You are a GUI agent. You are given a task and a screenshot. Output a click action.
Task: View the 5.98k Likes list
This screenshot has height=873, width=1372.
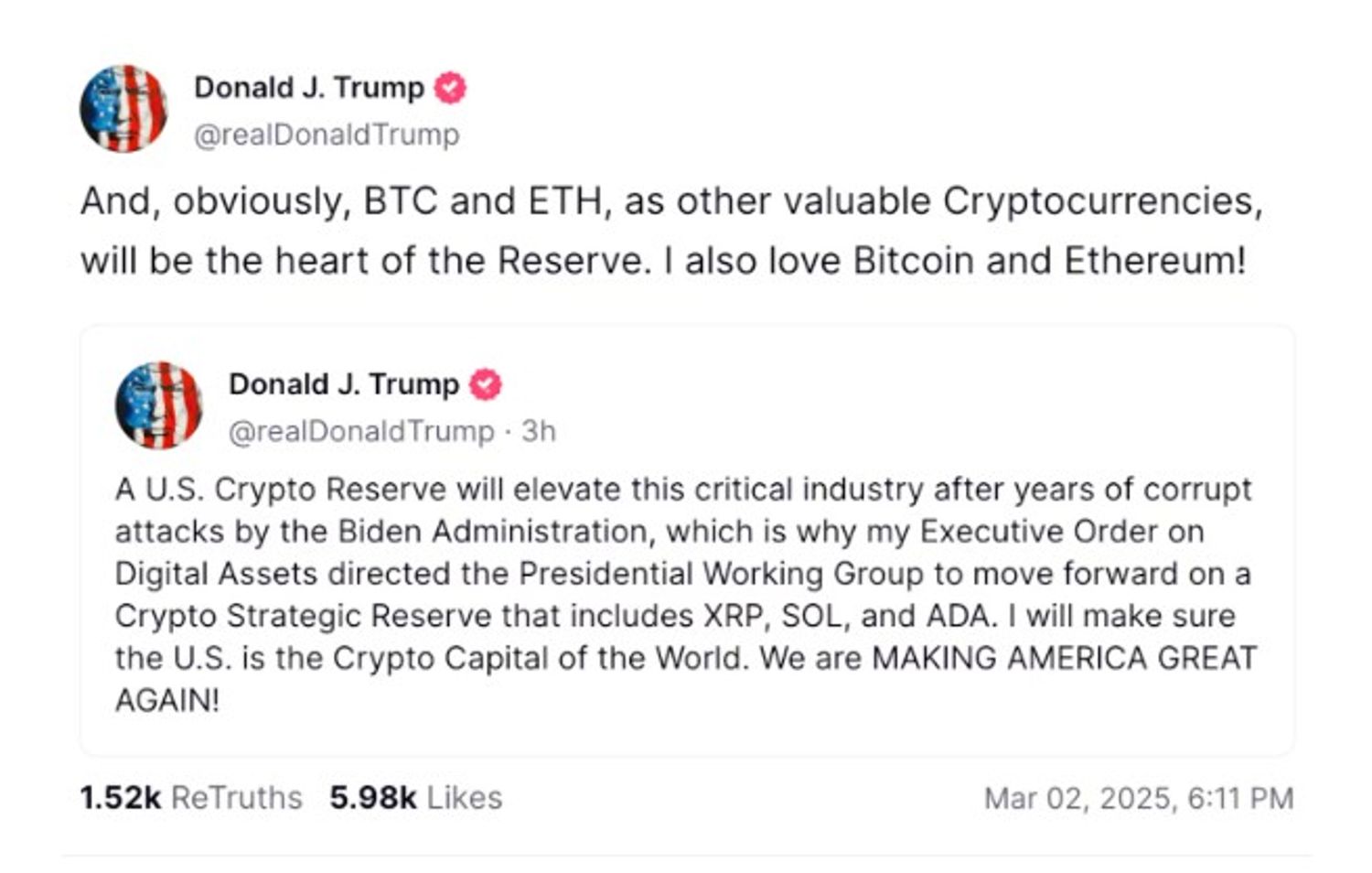coord(416,797)
